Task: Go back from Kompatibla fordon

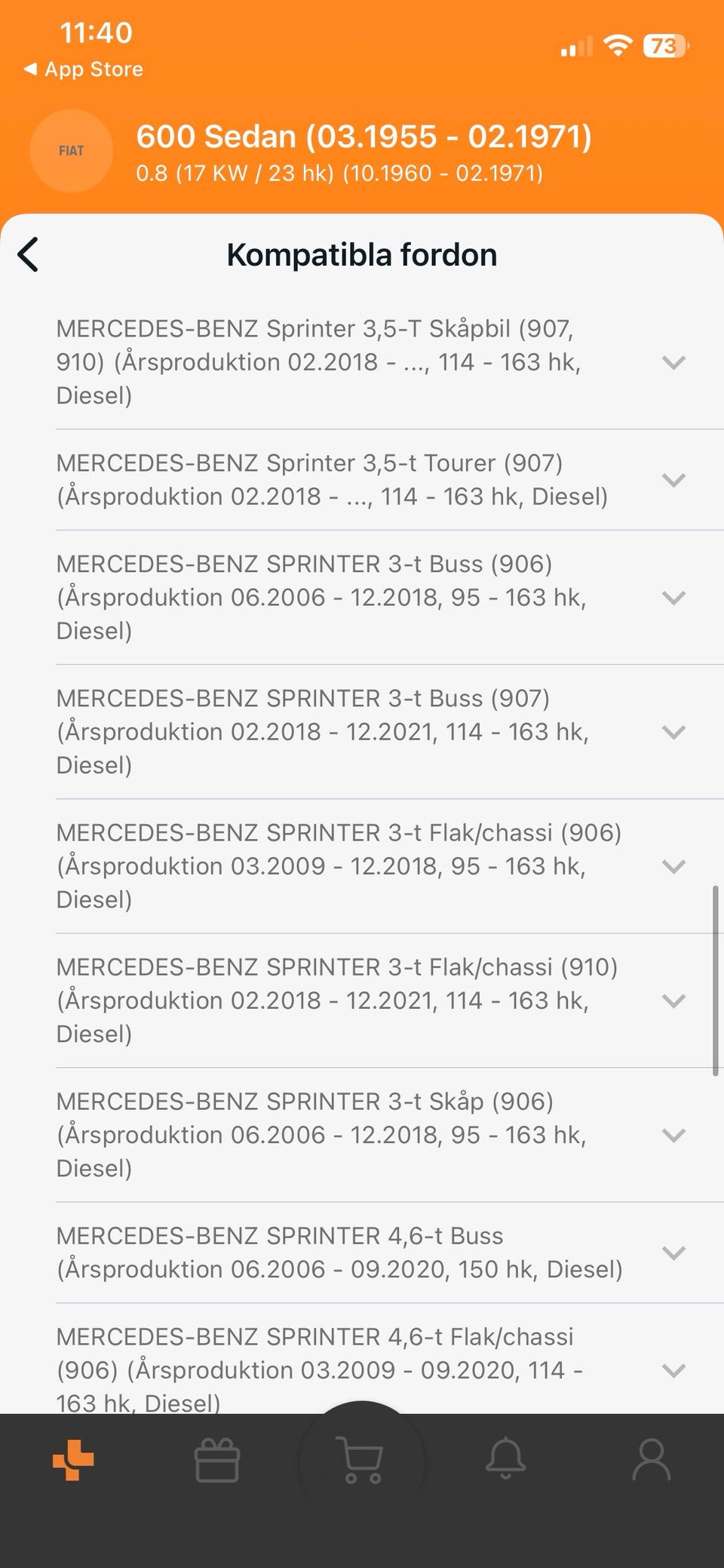Action: pyautogui.click(x=29, y=254)
